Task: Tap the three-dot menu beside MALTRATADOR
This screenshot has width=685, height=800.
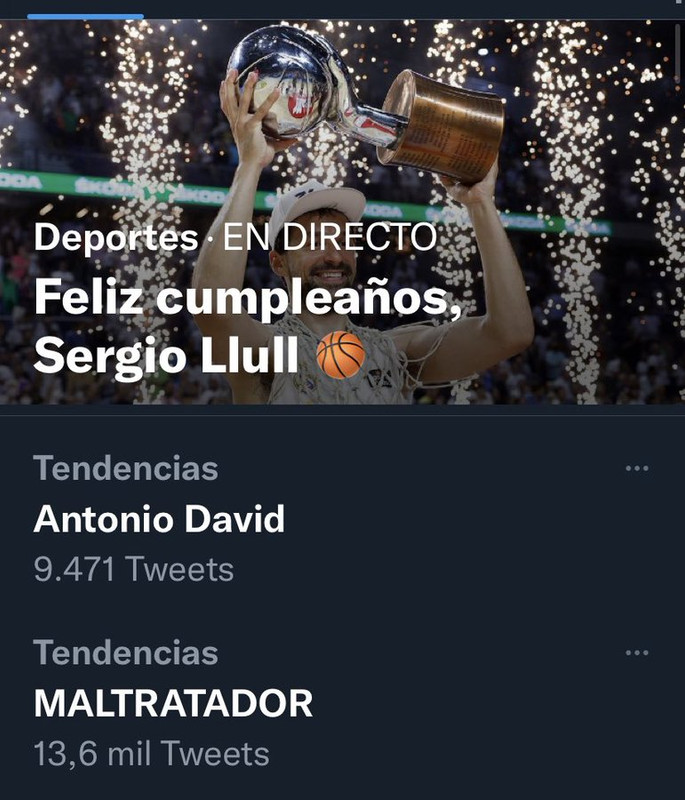Action: [x=636, y=653]
